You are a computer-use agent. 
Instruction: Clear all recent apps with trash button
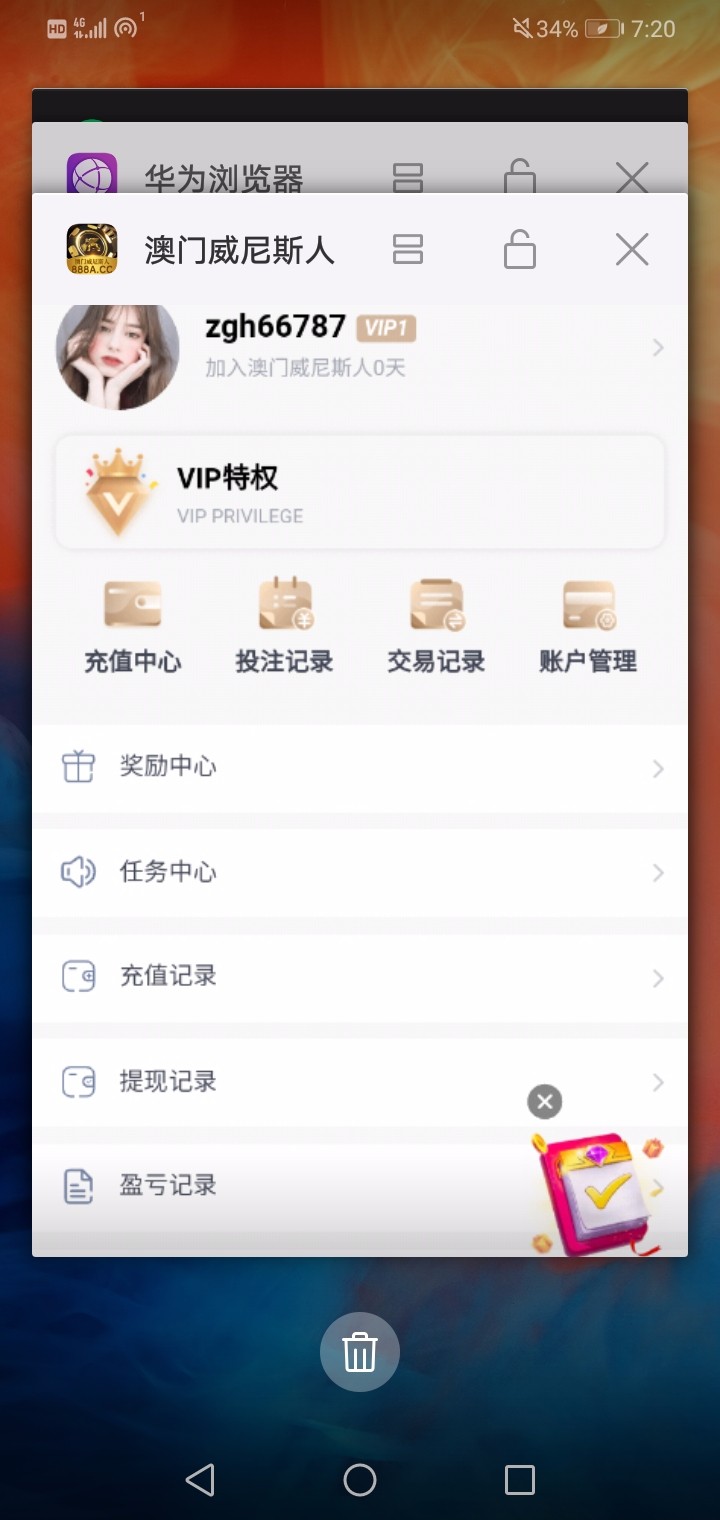(360, 1352)
